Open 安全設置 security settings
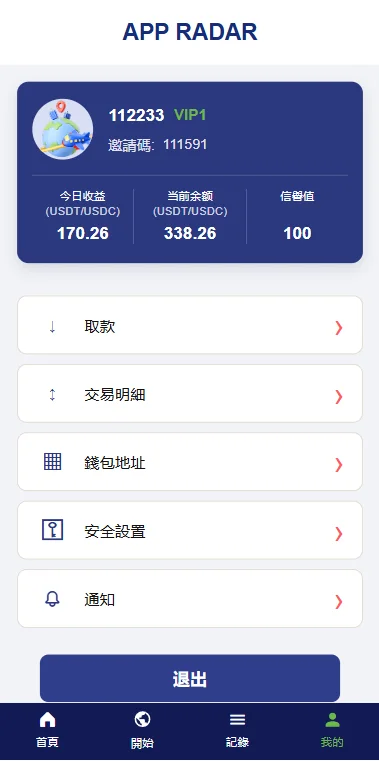Screen dimensions: 379x761 pos(190,530)
